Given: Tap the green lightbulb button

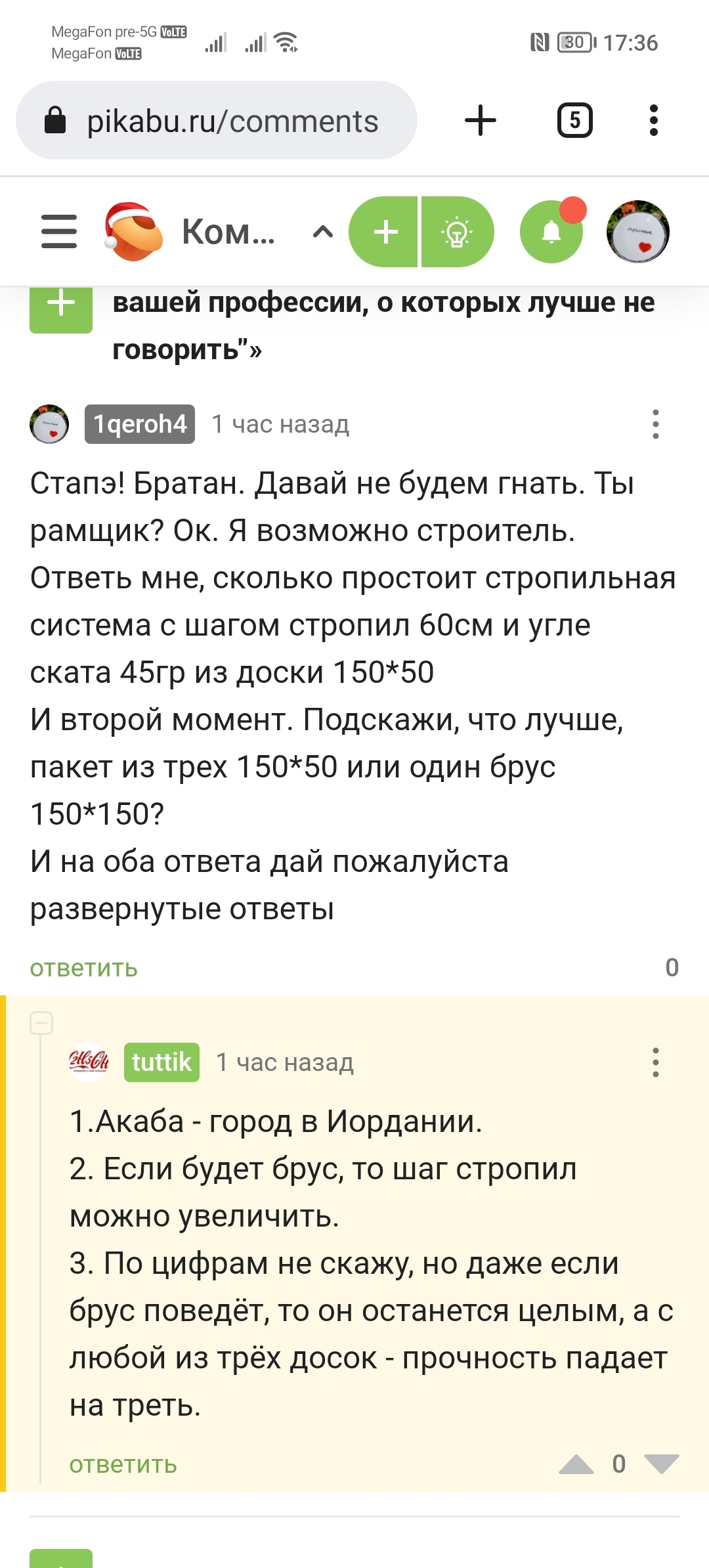Looking at the screenshot, I should pos(458,232).
